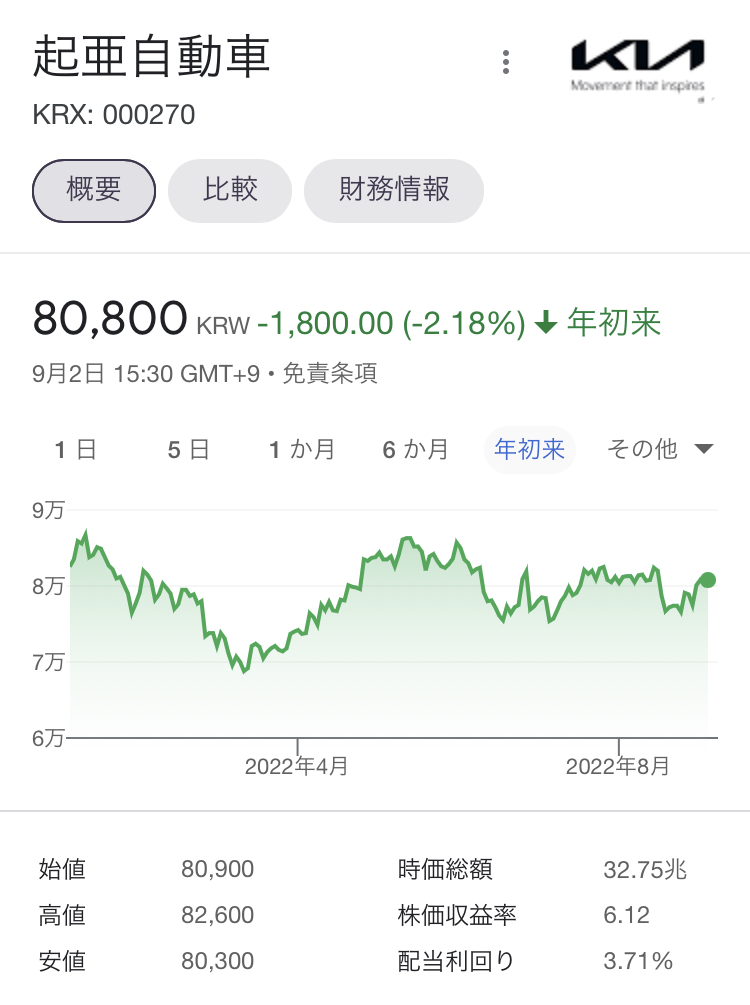Open the 財務情報 chip
The image size is (750, 1005).
[394, 190]
